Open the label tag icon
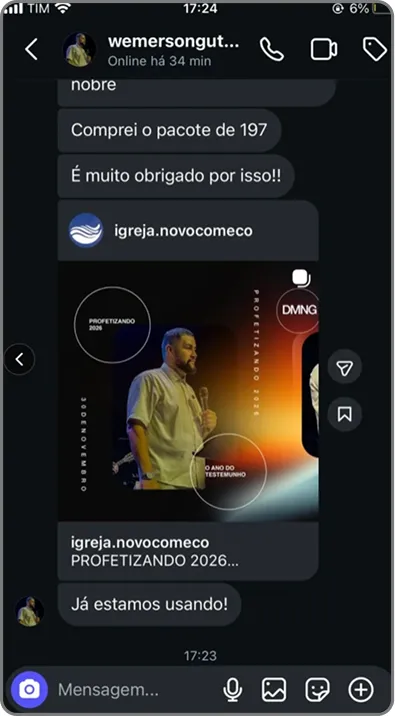The image size is (395, 716). point(374,49)
